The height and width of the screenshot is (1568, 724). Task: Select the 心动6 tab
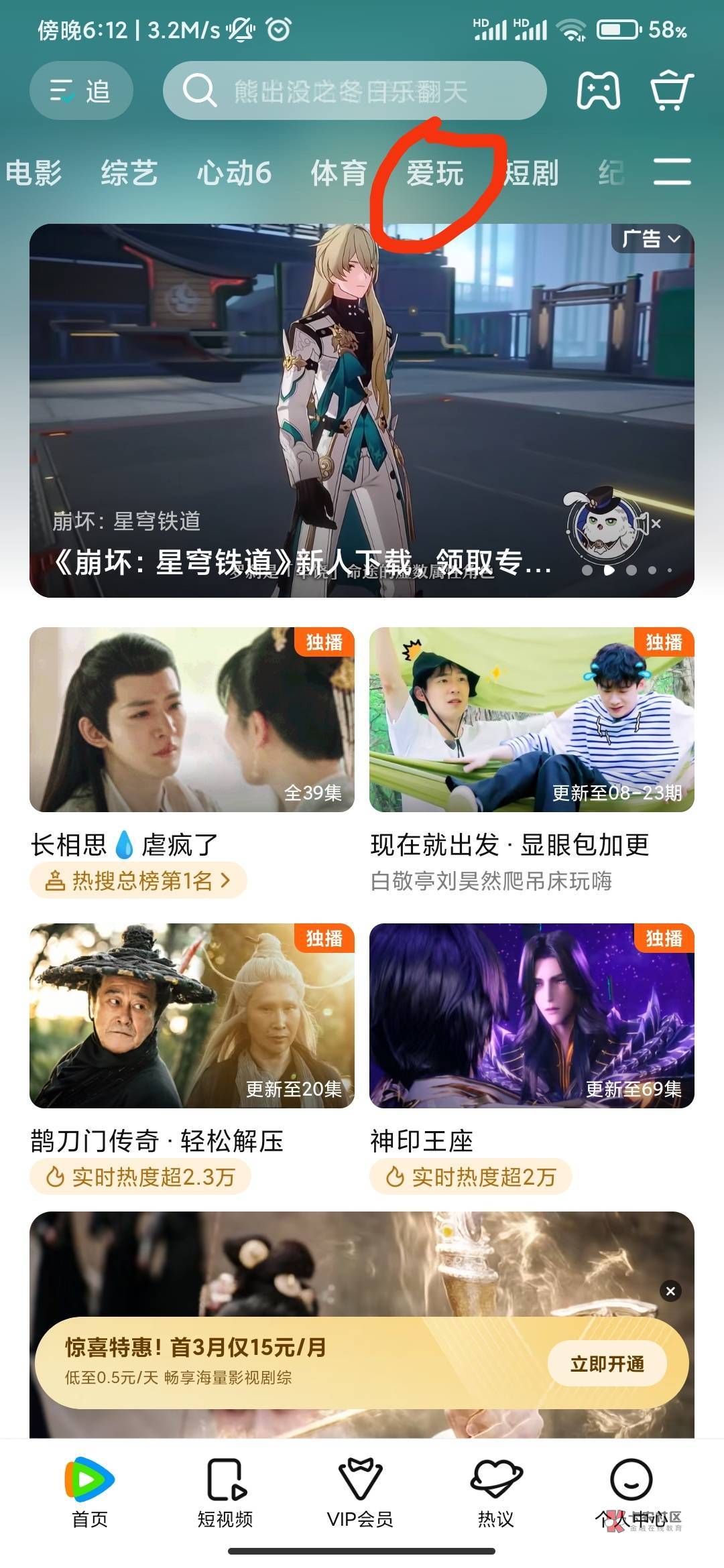pyautogui.click(x=234, y=173)
